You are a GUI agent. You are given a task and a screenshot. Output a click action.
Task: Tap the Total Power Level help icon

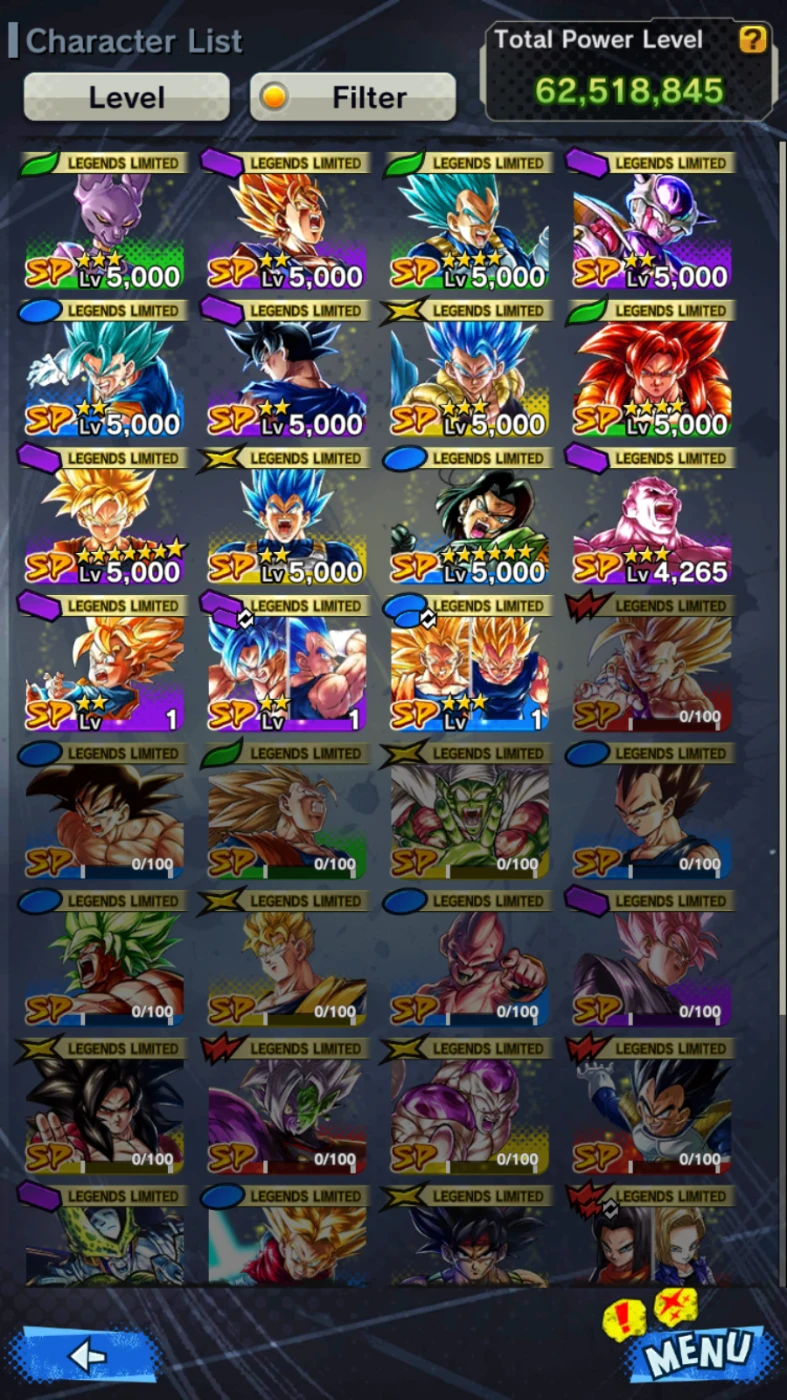752,40
